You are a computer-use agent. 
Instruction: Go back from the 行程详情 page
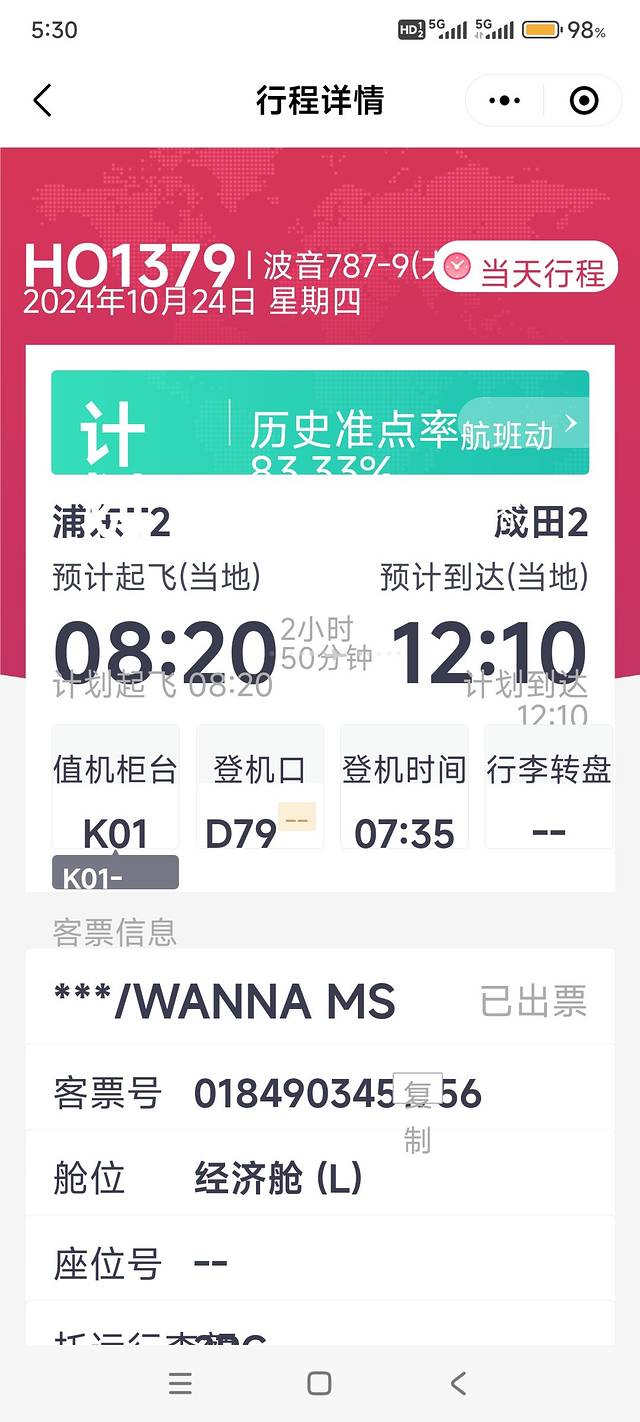pyautogui.click(x=42, y=101)
